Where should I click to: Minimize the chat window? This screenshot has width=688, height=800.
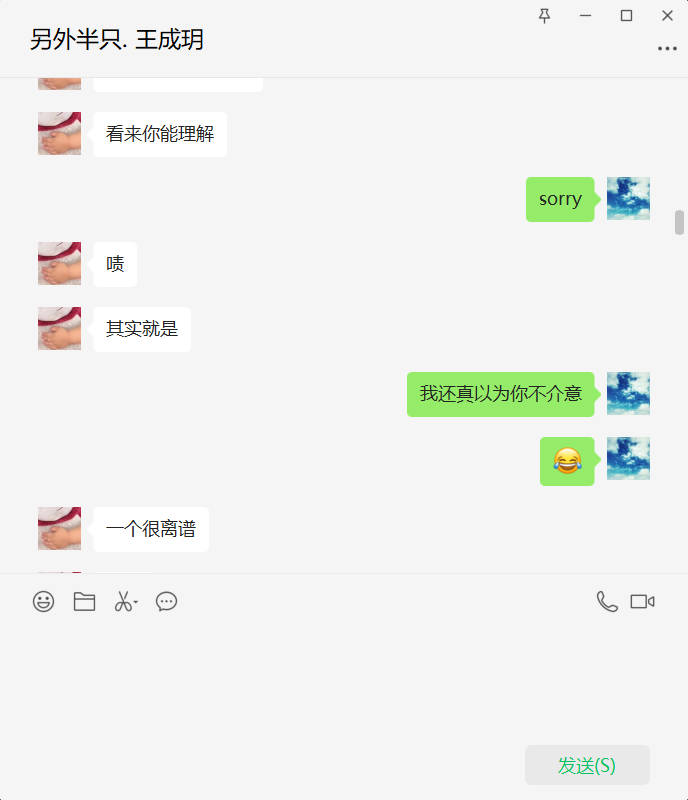[586, 15]
